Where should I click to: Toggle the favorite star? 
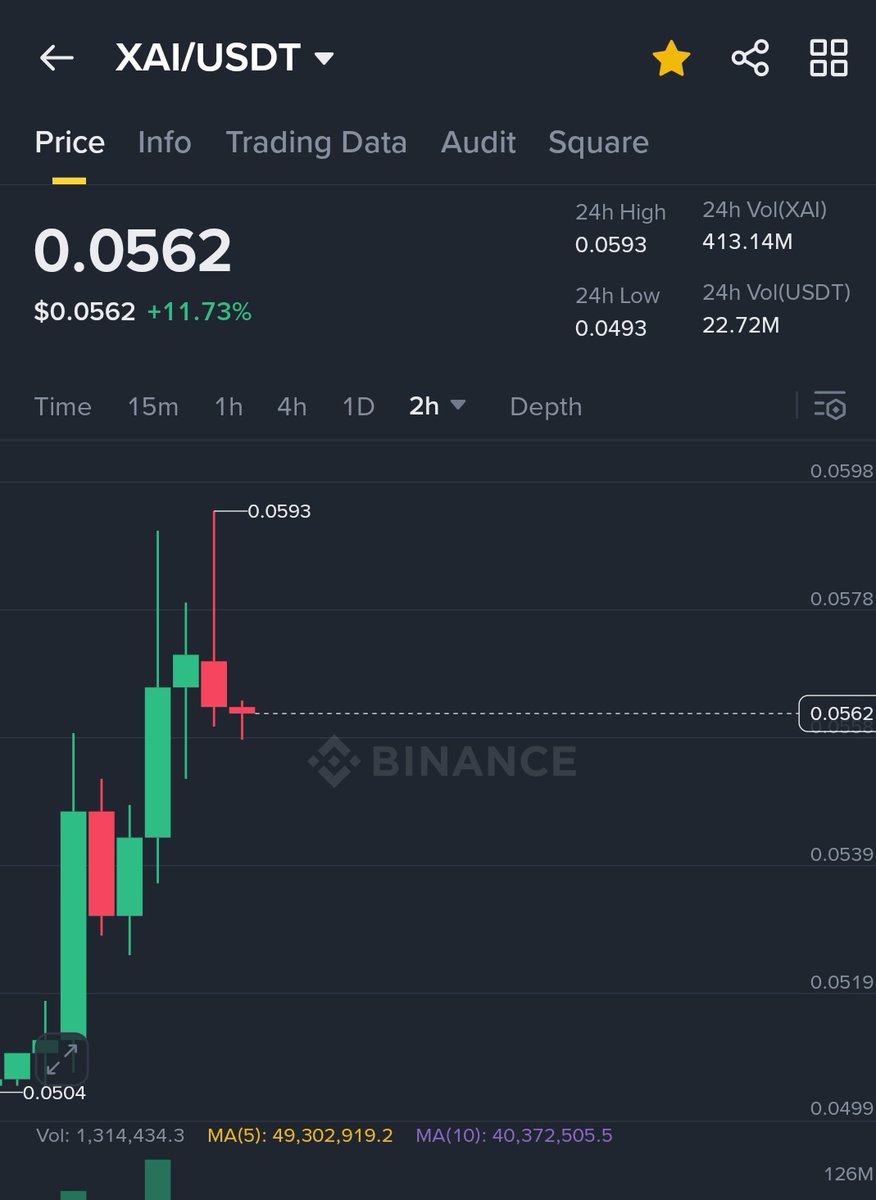(x=671, y=58)
